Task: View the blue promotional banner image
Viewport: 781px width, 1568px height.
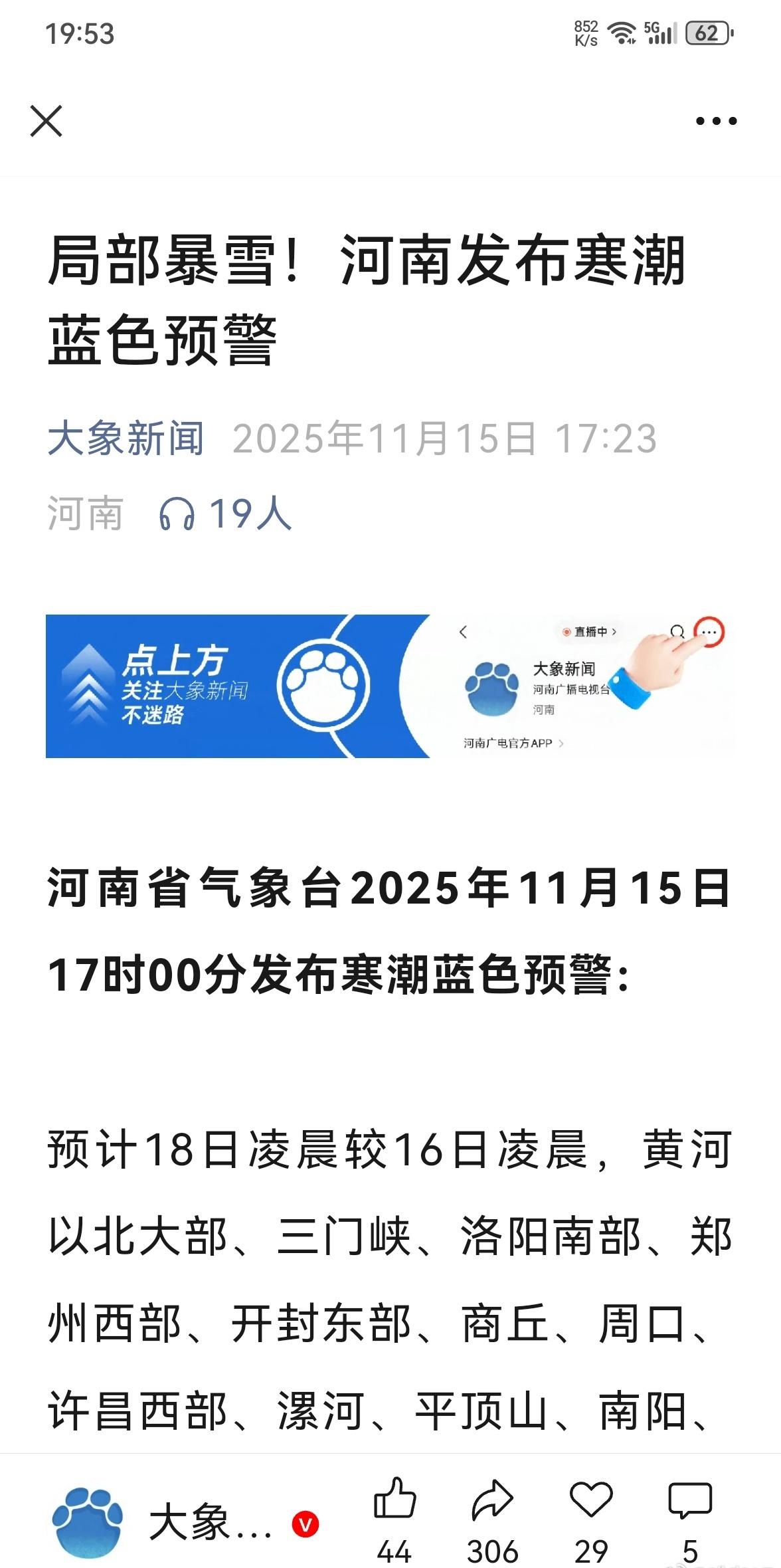Action: point(390,687)
